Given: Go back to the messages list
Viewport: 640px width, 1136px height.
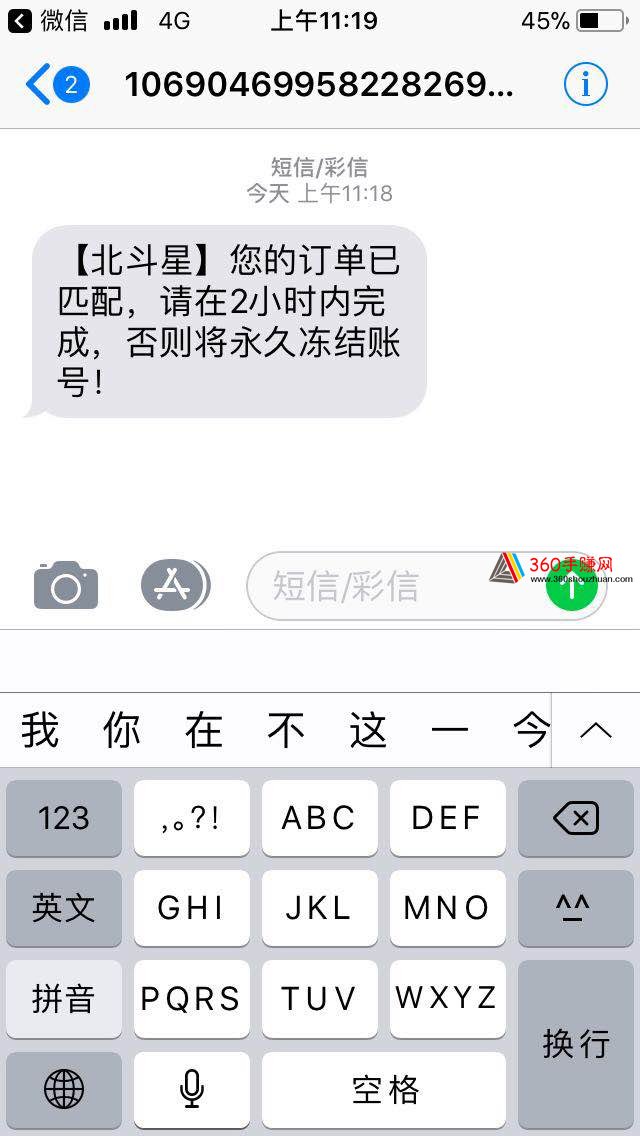Looking at the screenshot, I should [x=55, y=85].
